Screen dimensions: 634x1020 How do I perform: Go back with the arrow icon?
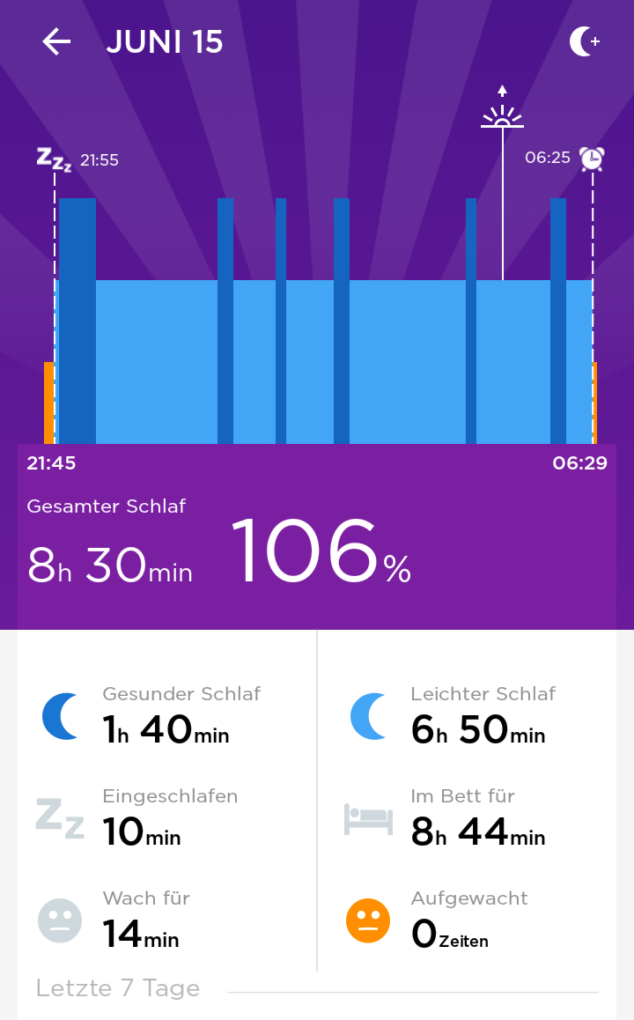point(57,42)
